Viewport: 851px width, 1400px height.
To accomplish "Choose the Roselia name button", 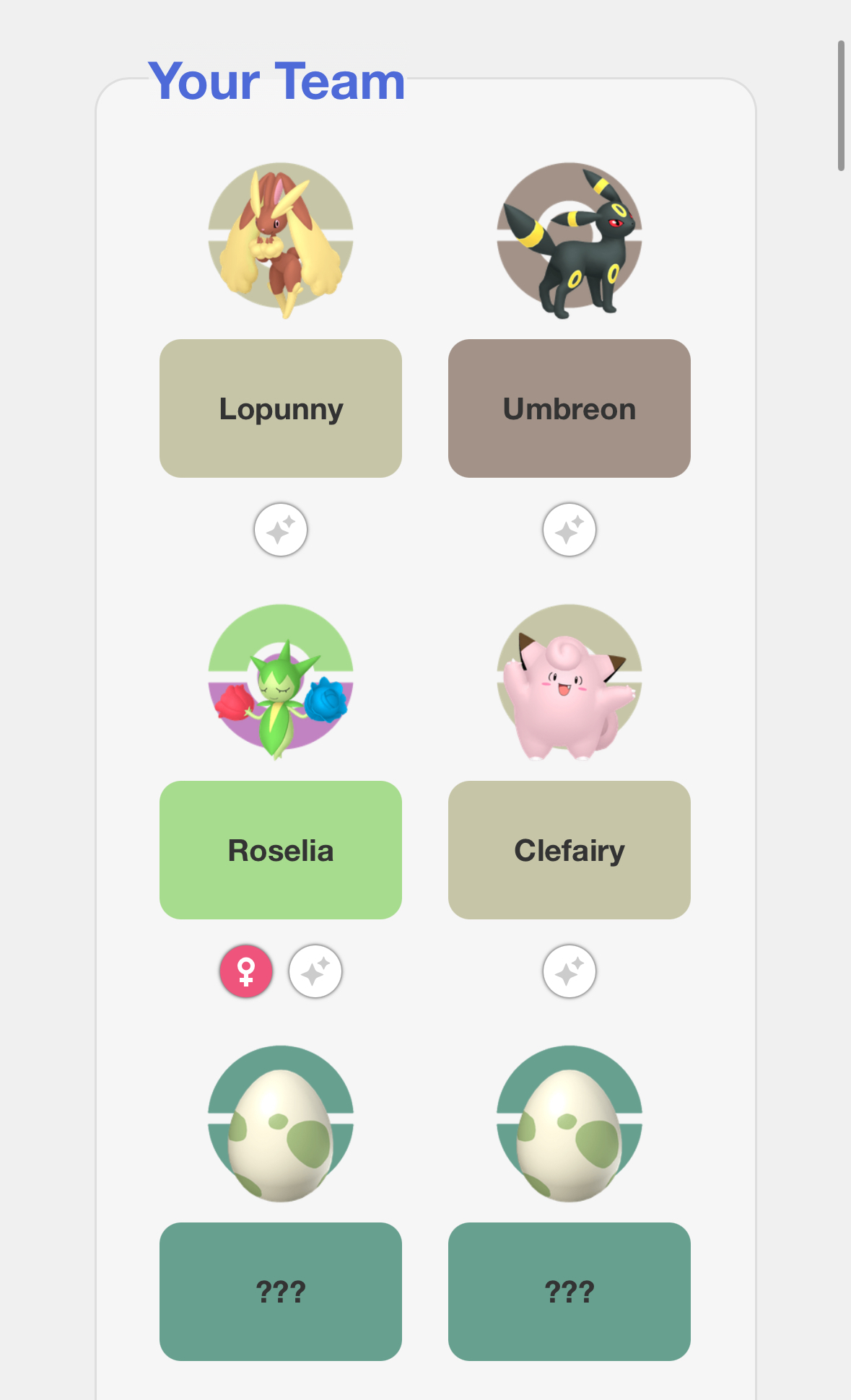I will coord(280,850).
